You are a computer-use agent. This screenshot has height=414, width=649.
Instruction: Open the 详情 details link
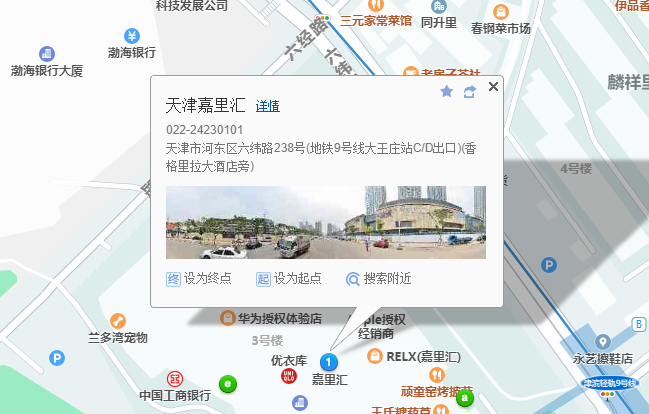267,106
